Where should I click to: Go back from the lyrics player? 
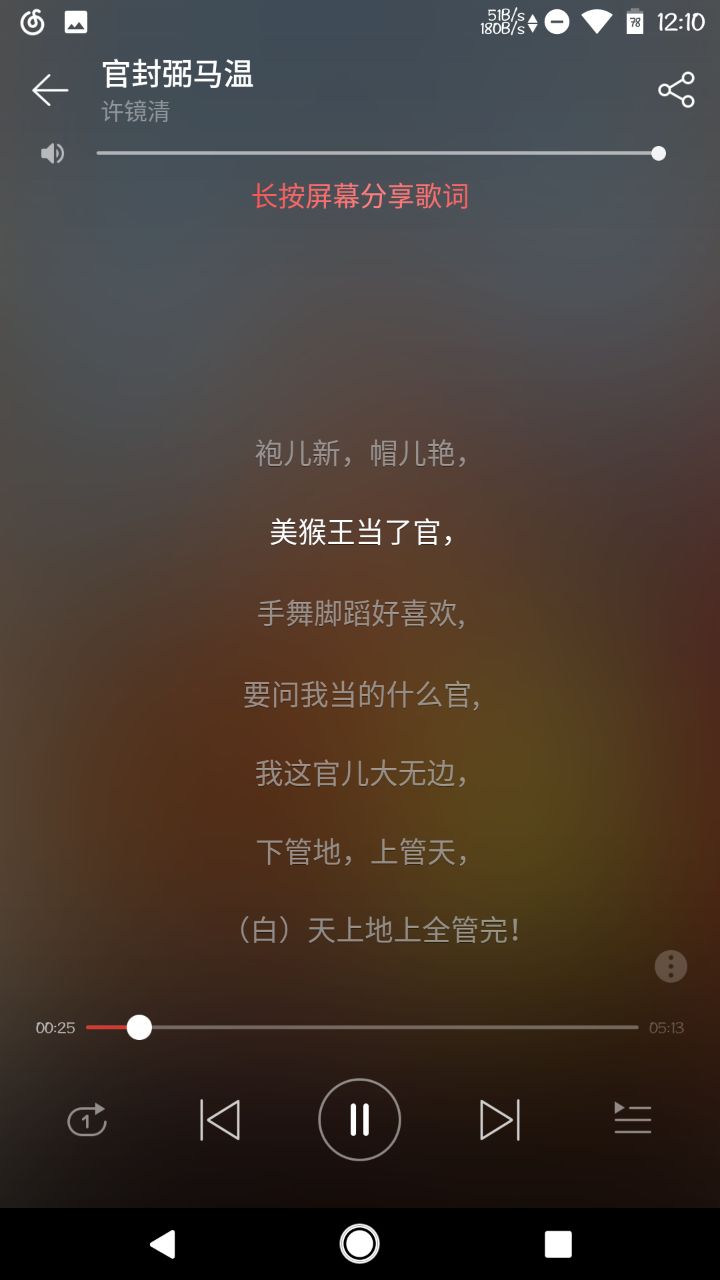tap(50, 90)
